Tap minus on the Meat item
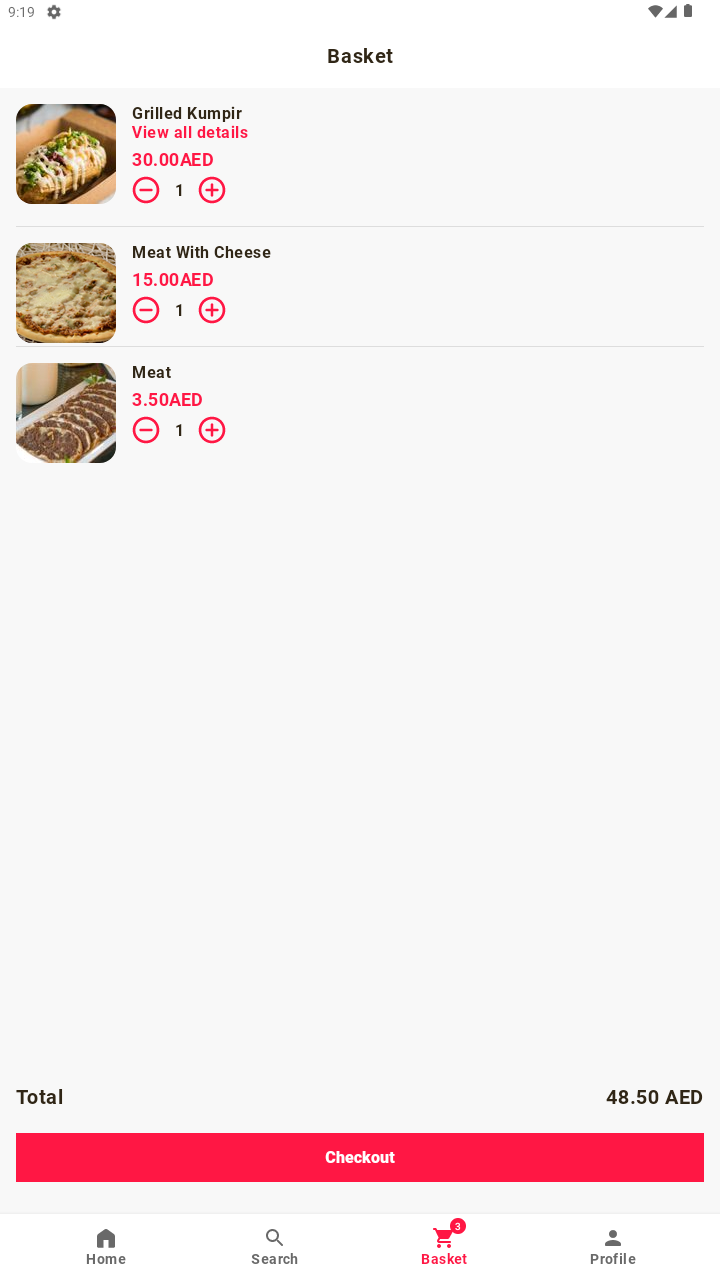The height and width of the screenshot is (1280, 720). point(146,430)
